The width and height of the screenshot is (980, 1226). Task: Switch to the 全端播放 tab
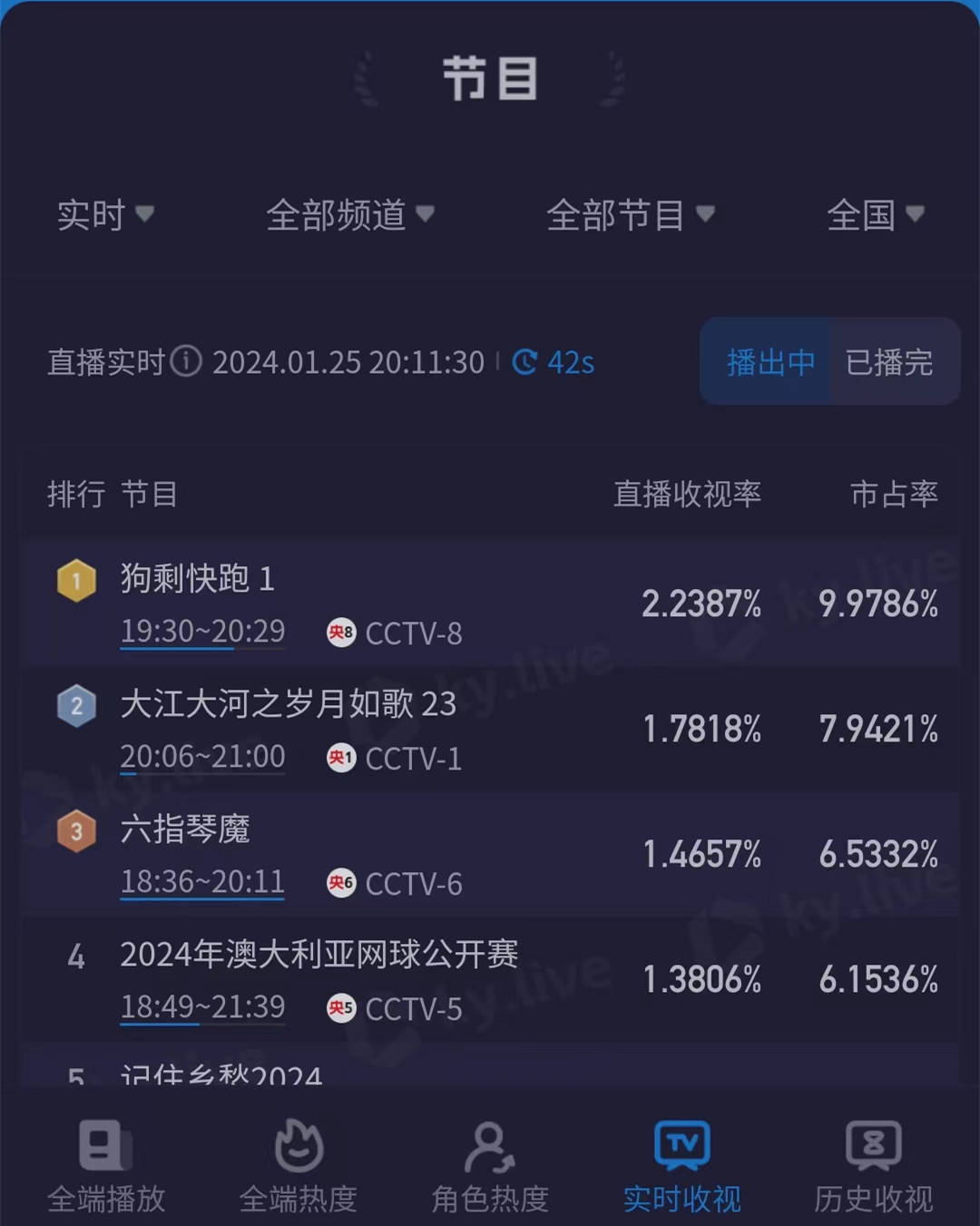[x=106, y=1167]
